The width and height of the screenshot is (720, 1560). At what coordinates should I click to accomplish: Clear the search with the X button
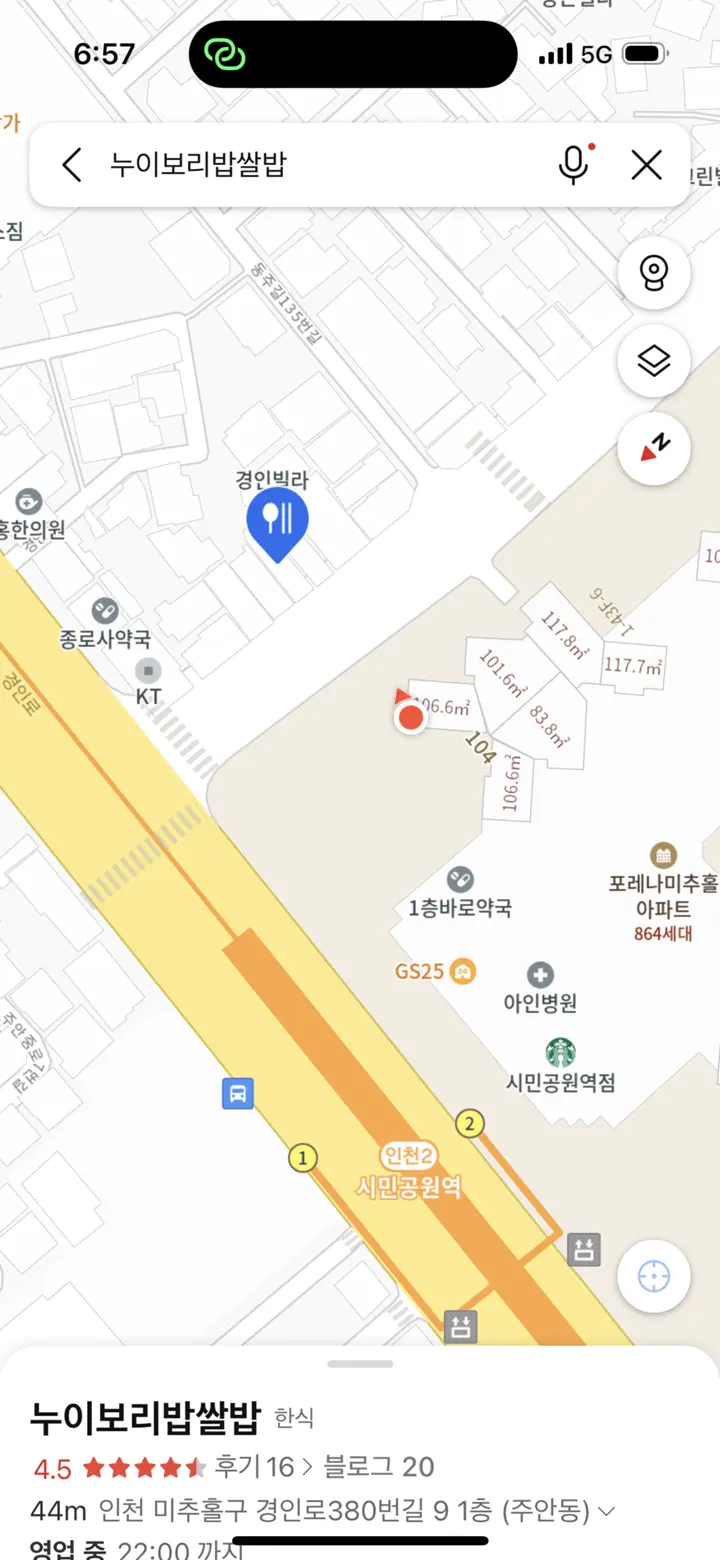647,165
